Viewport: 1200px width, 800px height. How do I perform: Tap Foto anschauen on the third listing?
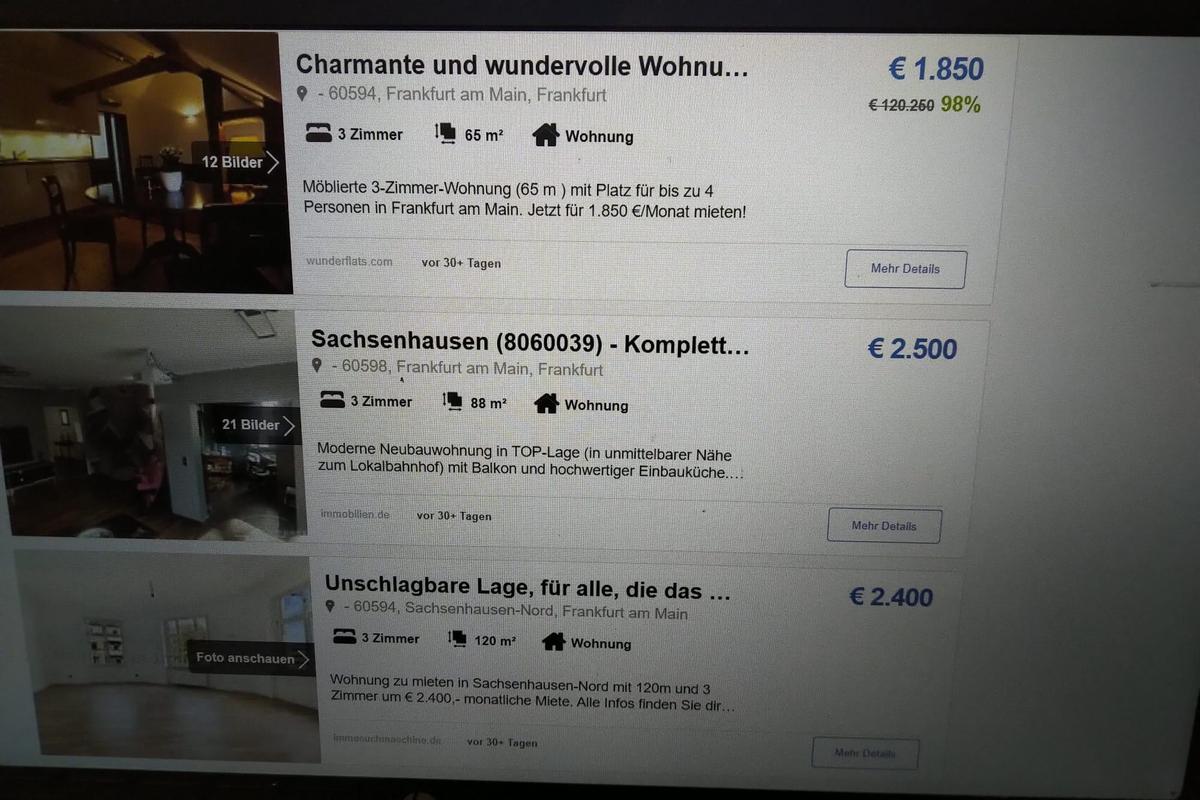(252, 658)
